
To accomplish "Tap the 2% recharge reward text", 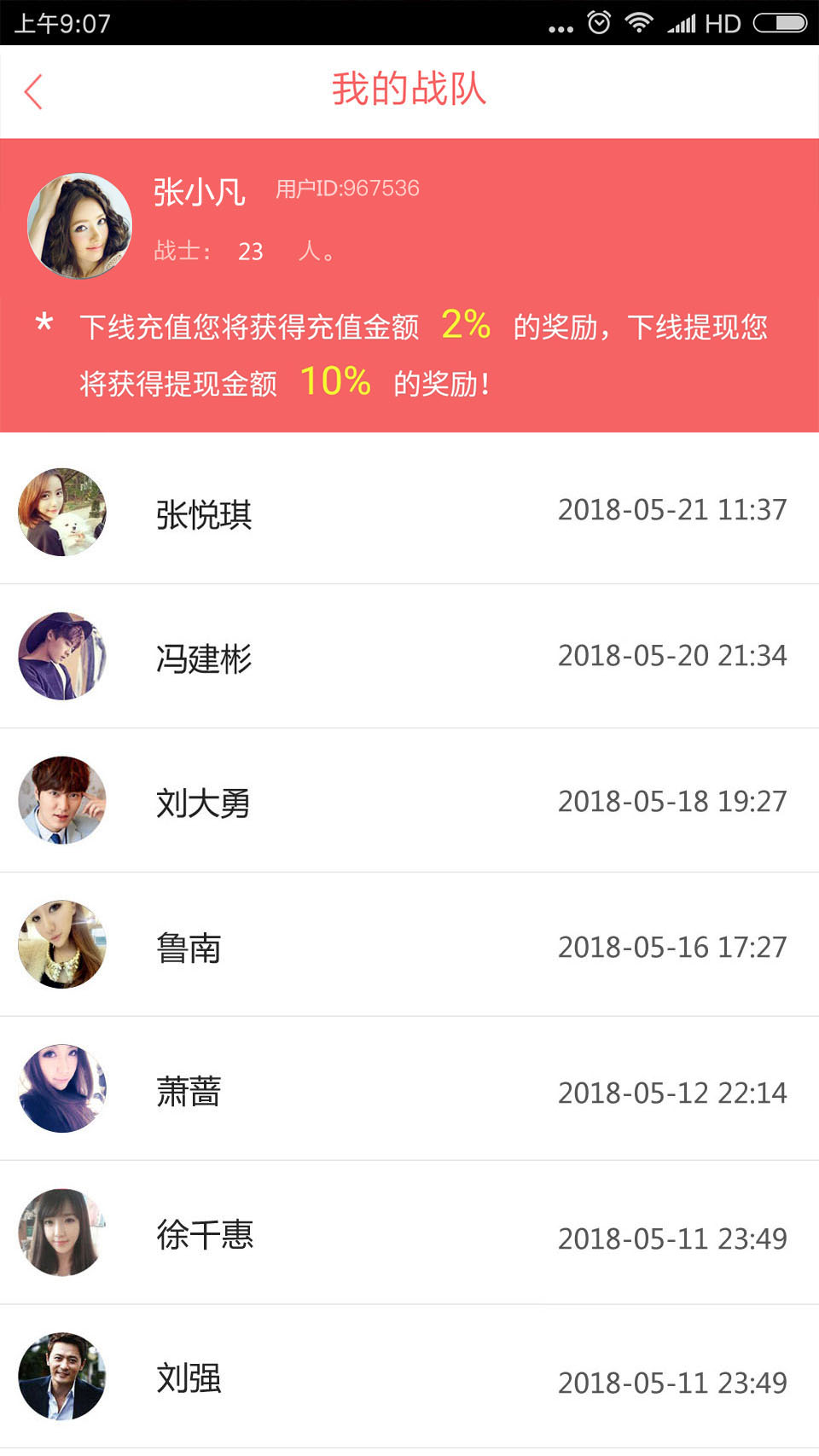I will [x=466, y=325].
